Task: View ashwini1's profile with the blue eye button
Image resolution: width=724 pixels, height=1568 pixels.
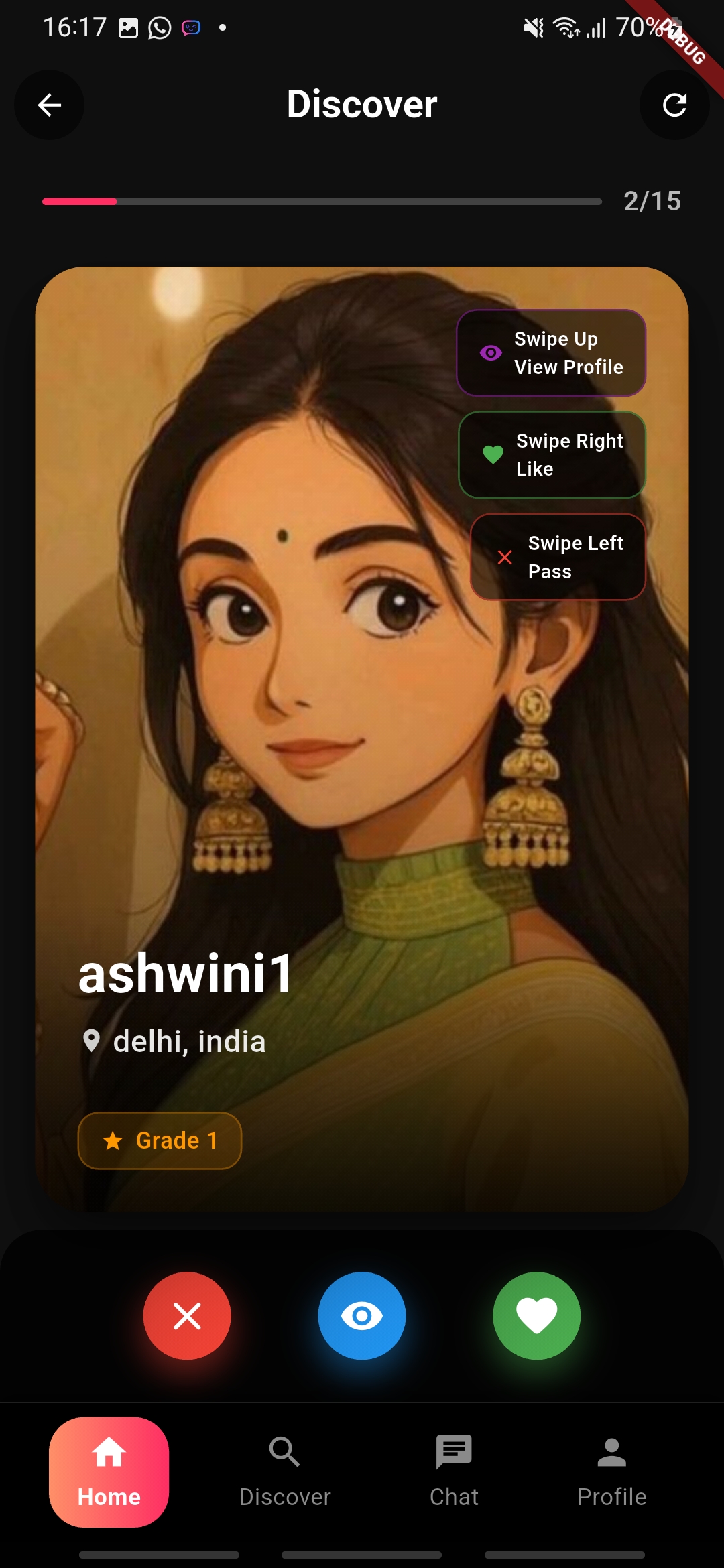Action: pos(362,1315)
